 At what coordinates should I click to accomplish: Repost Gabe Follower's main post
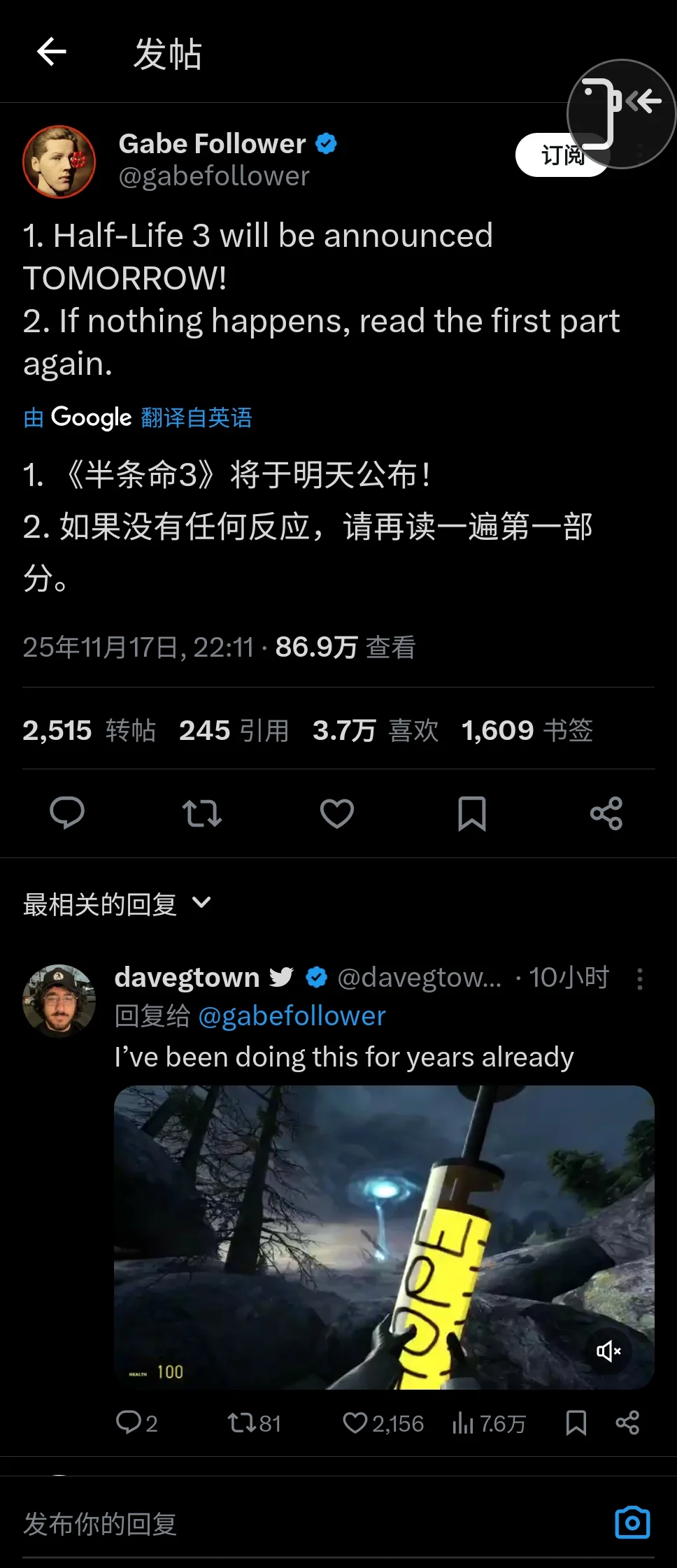201,813
